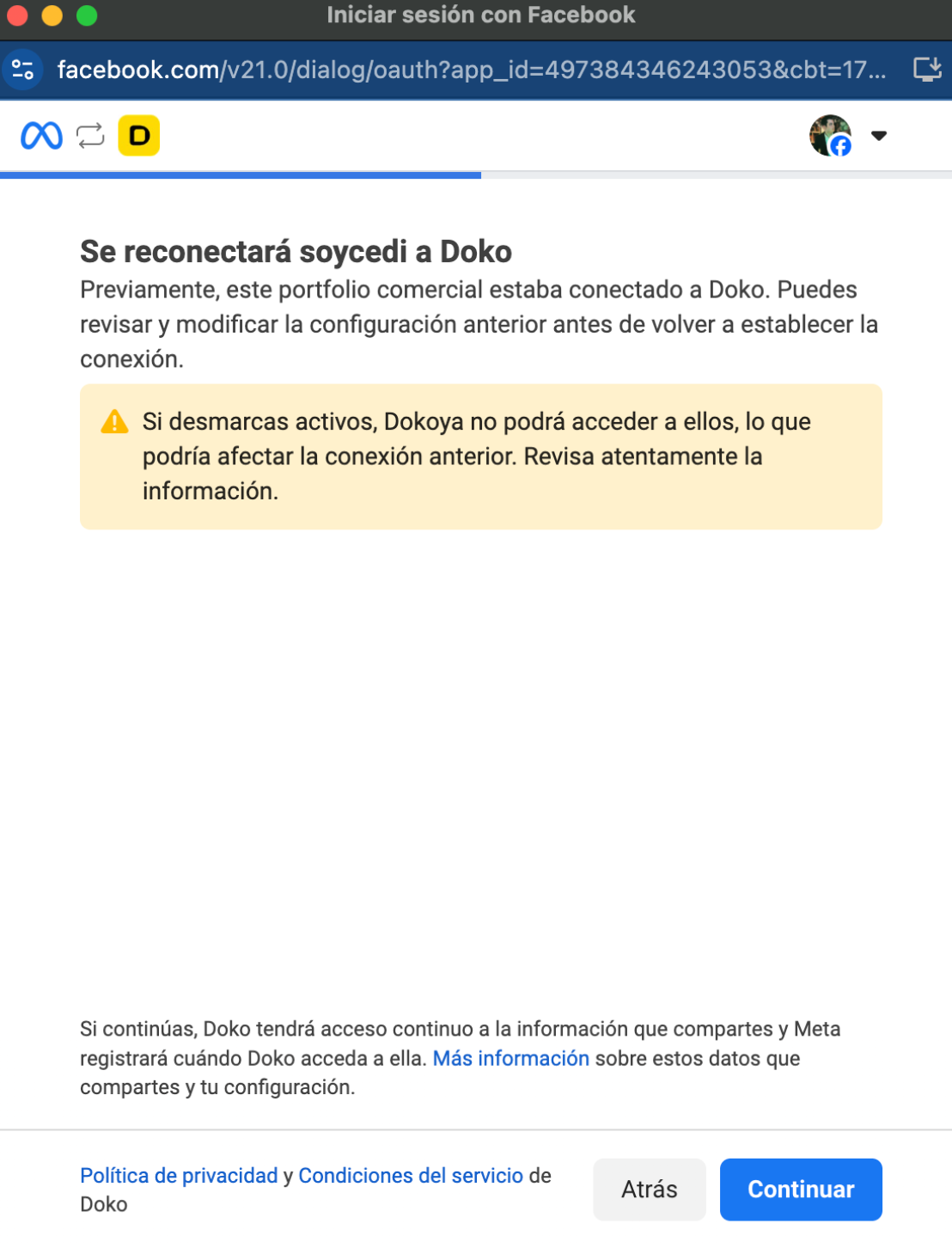Image resolution: width=952 pixels, height=1248 pixels.
Task: Open Condiciones del servicio link
Action: click(x=411, y=1175)
